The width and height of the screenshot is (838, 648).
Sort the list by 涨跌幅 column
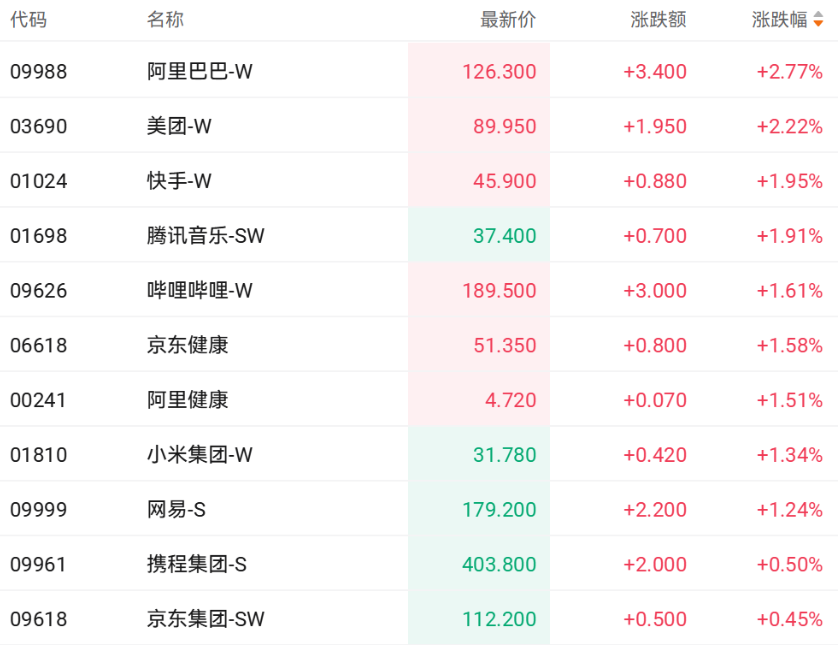(786, 20)
